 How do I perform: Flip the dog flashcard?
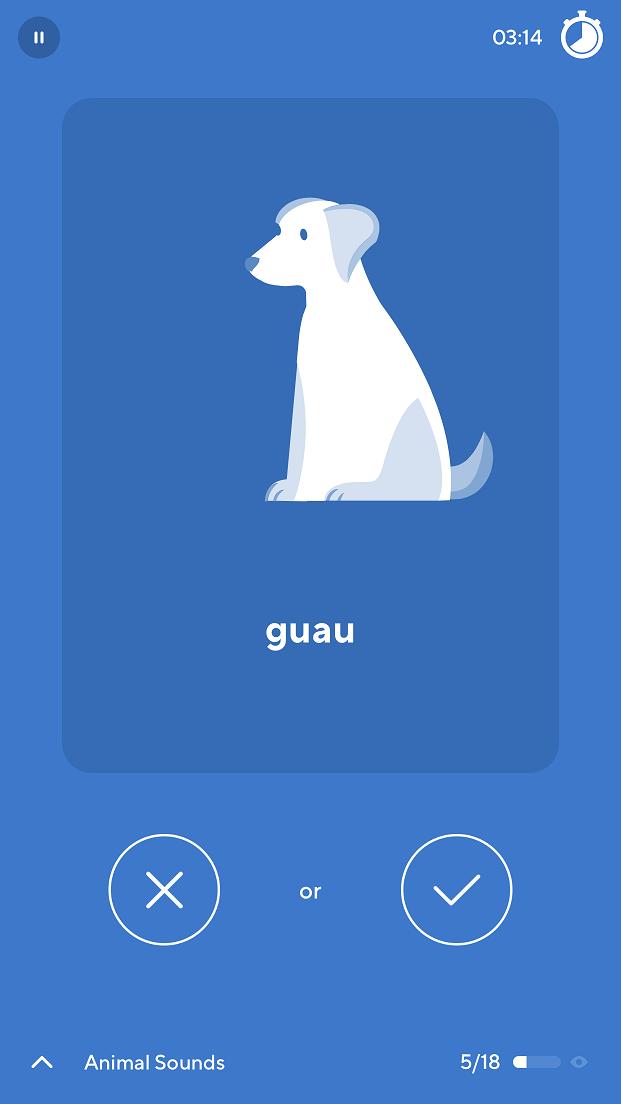310,435
